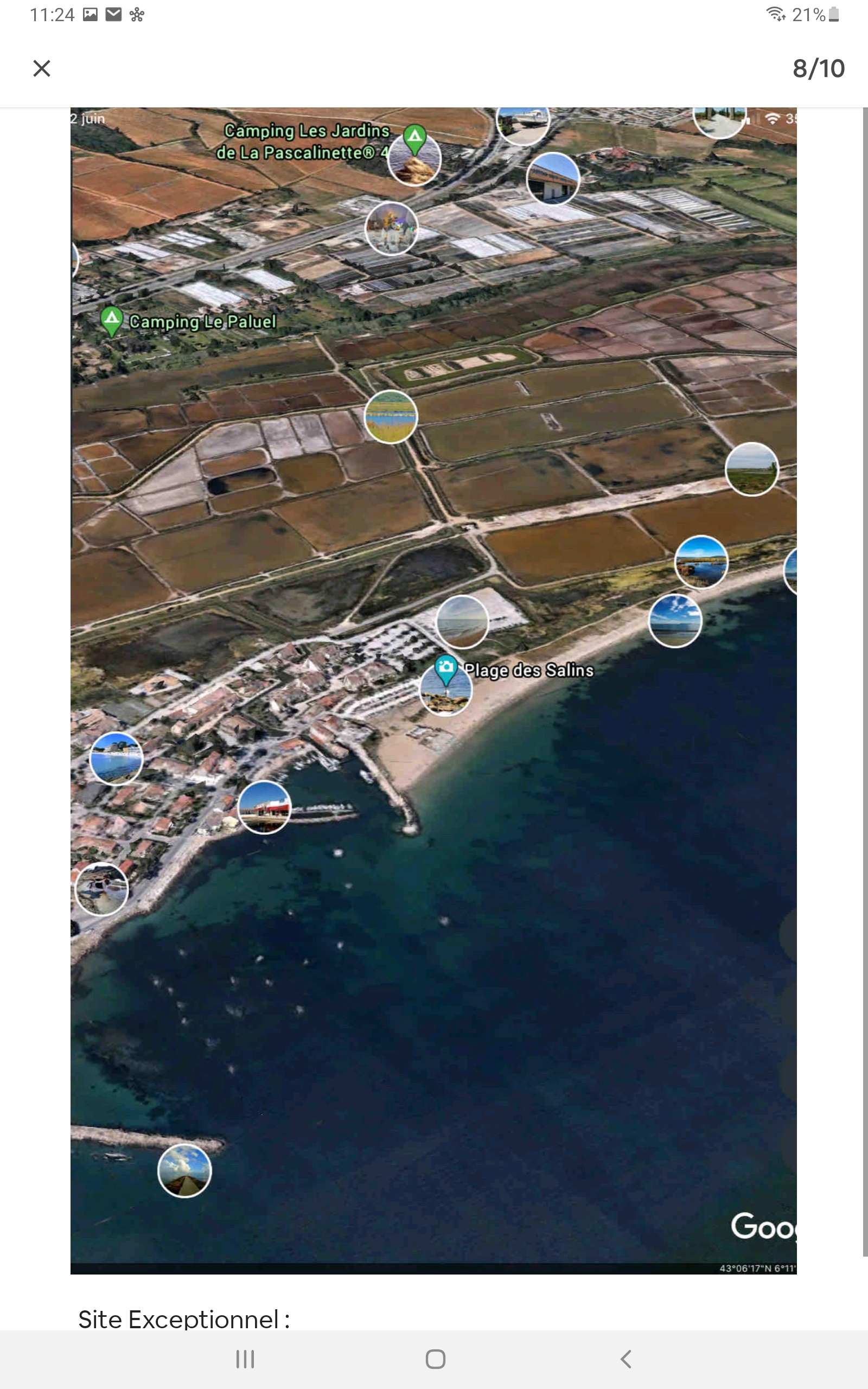868x1389 pixels.
Task: Tap the system home button
Action: 435,1359
